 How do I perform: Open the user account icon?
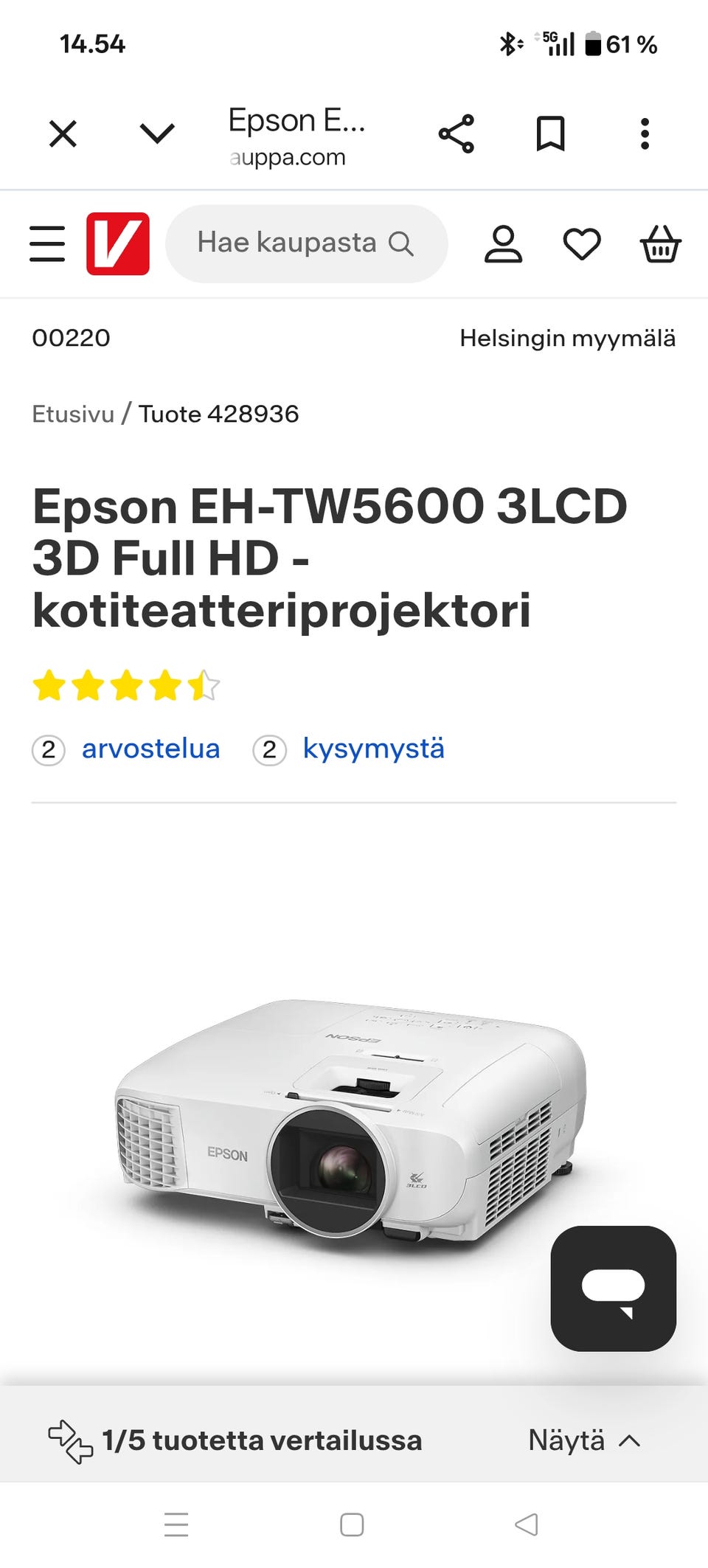(x=503, y=244)
